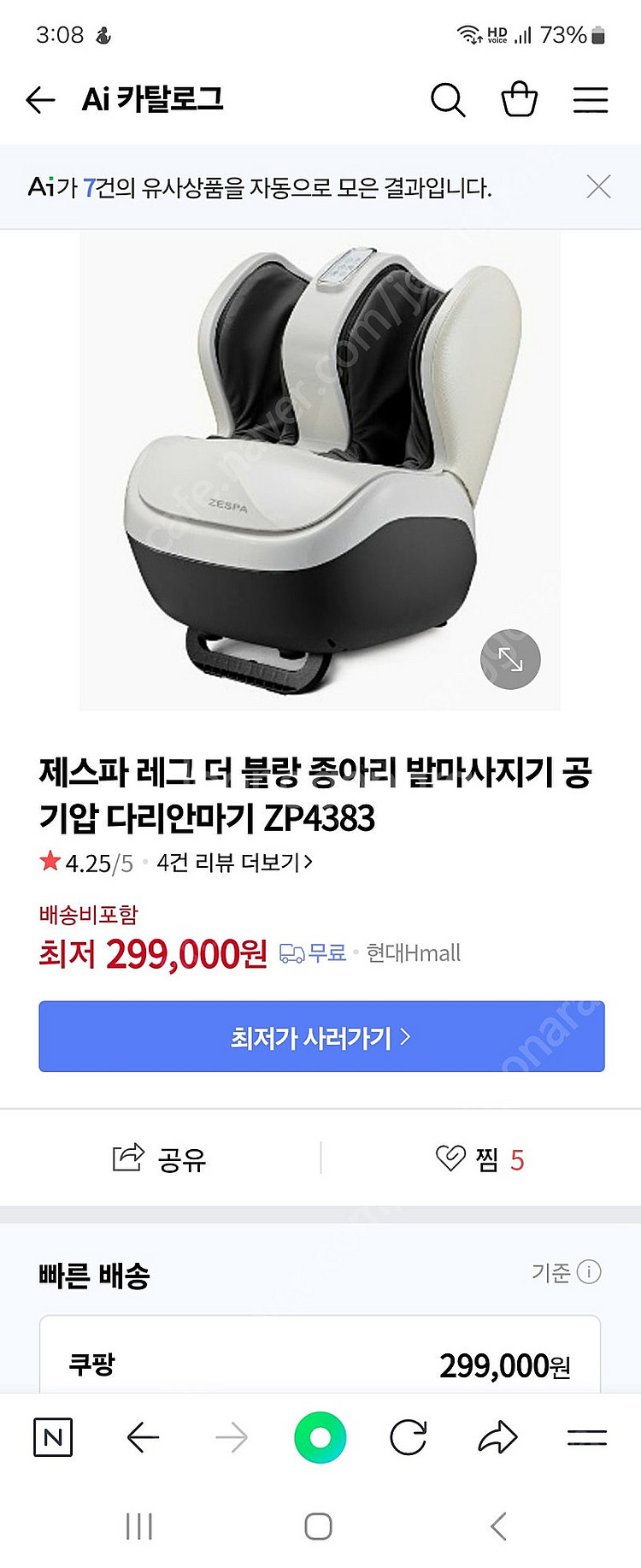This screenshot has height=1568, width=641.
Task: Open the Naver home green circle icon
Action: point(320,1437)
